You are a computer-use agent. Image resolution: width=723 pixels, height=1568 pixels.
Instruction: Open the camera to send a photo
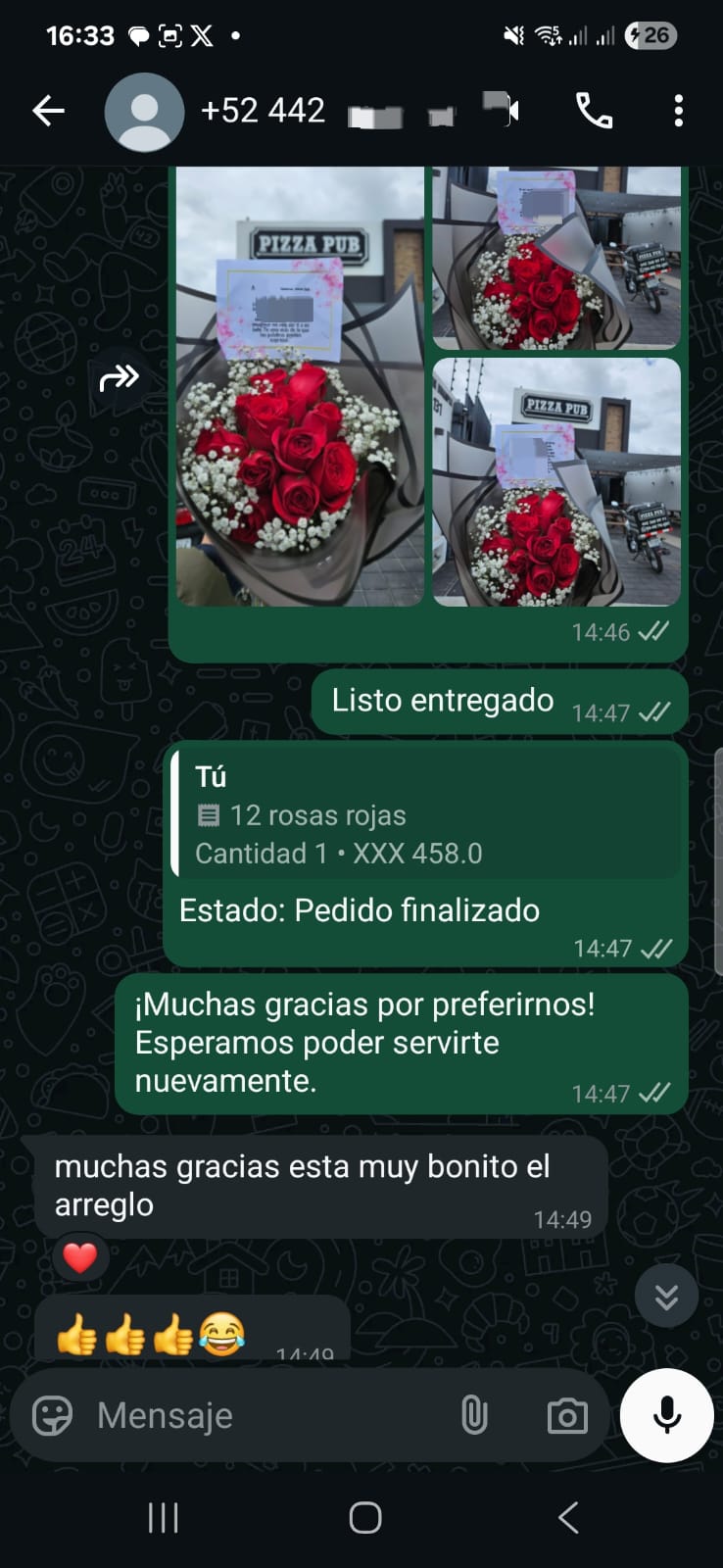pyautogui.click(x=567, y=1416)
